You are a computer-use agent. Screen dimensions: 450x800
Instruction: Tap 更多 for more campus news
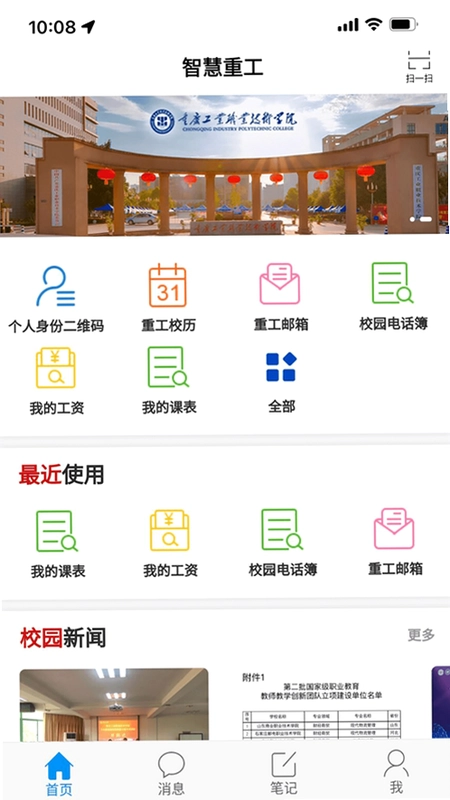(421, 635)
